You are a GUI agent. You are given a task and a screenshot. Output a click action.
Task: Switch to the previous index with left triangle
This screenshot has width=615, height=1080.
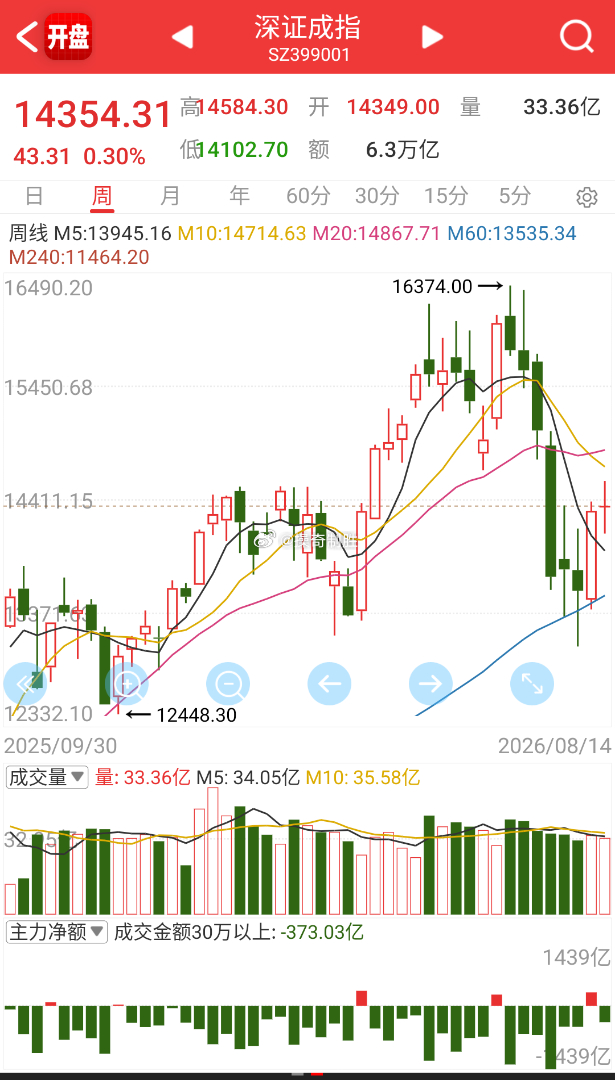pos(182,37)
